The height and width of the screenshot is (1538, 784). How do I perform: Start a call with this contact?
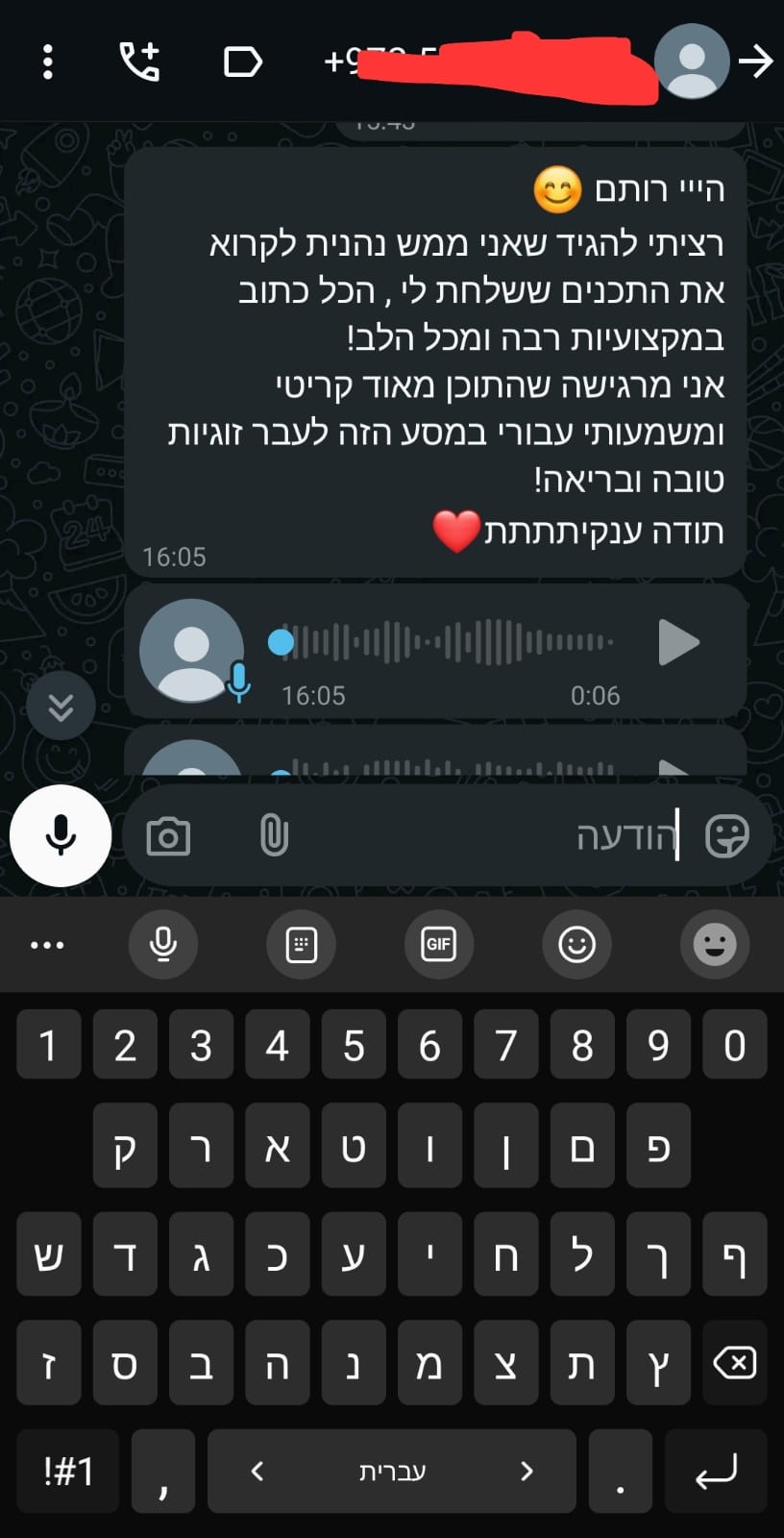(139, 62)
